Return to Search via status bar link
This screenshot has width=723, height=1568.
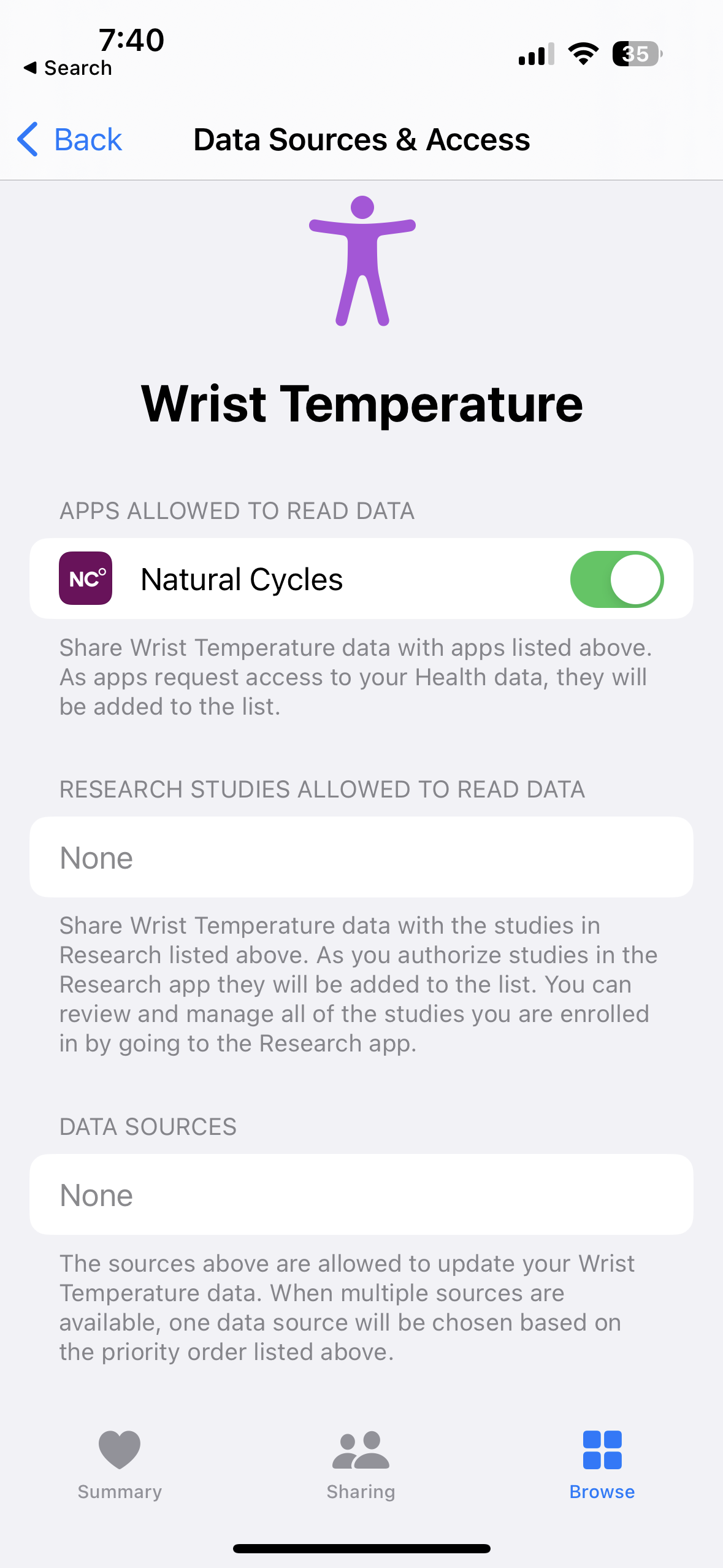(x=68, y=68)
